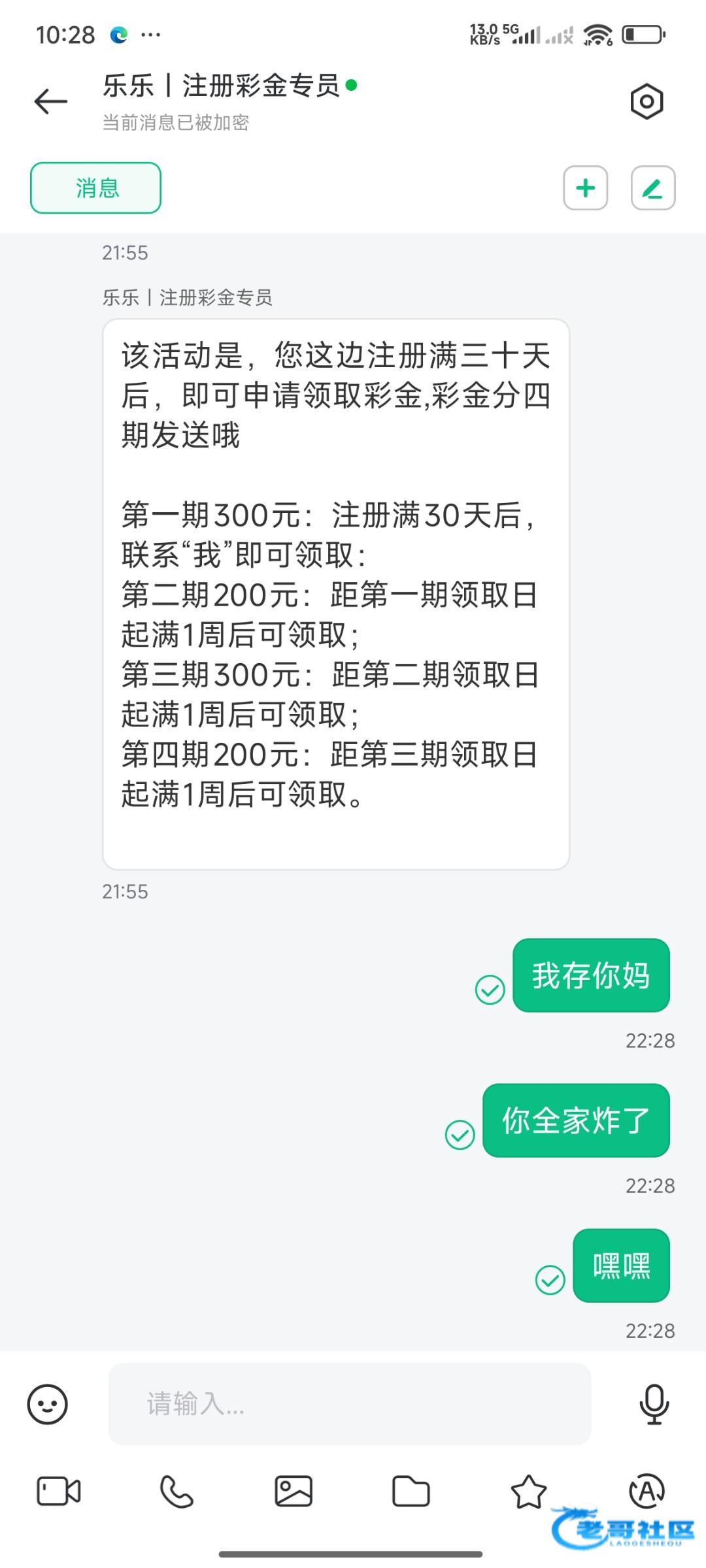Viewport: 706px width, 1568px height.
Task: Open the edit pencil button
Action: [x=652, y=188]
